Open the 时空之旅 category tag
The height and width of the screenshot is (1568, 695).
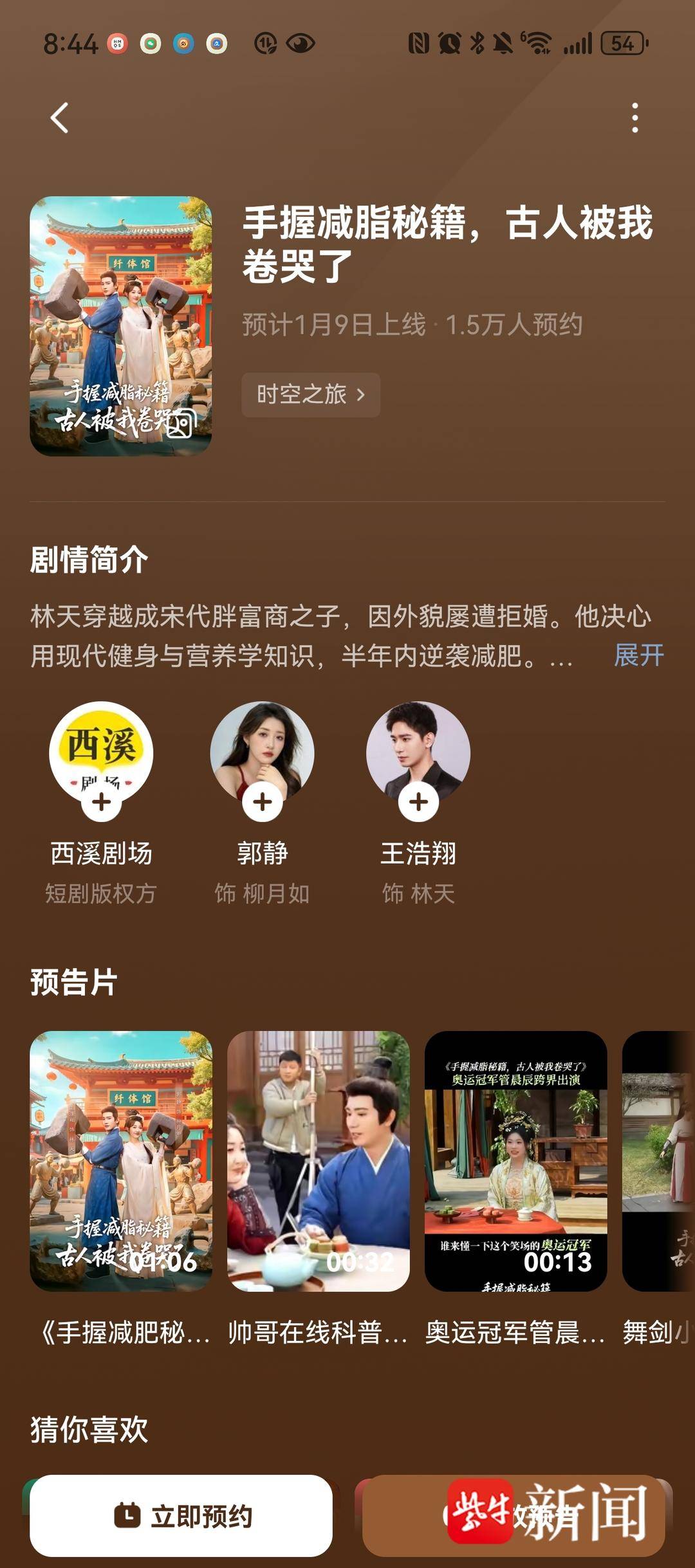tap(311, 394)
